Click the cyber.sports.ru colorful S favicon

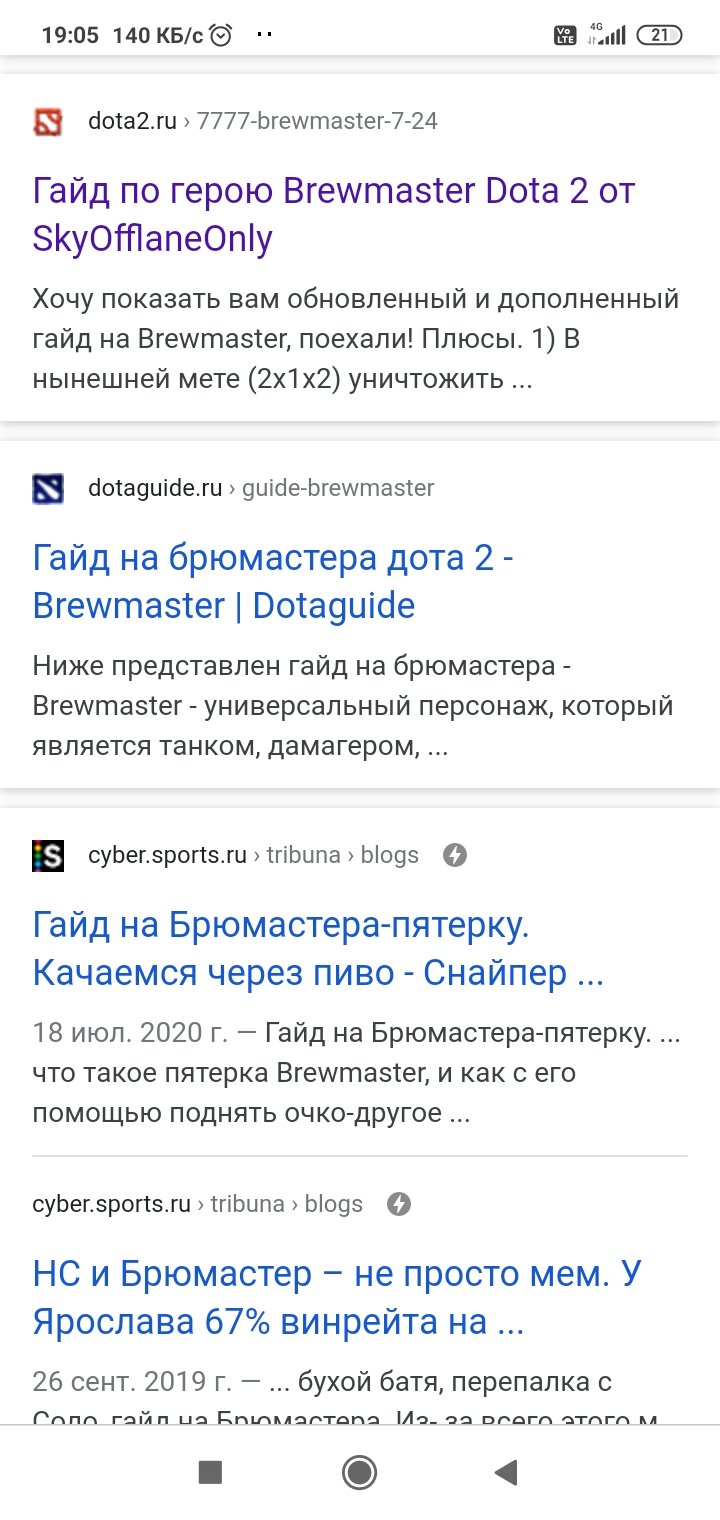47,855
